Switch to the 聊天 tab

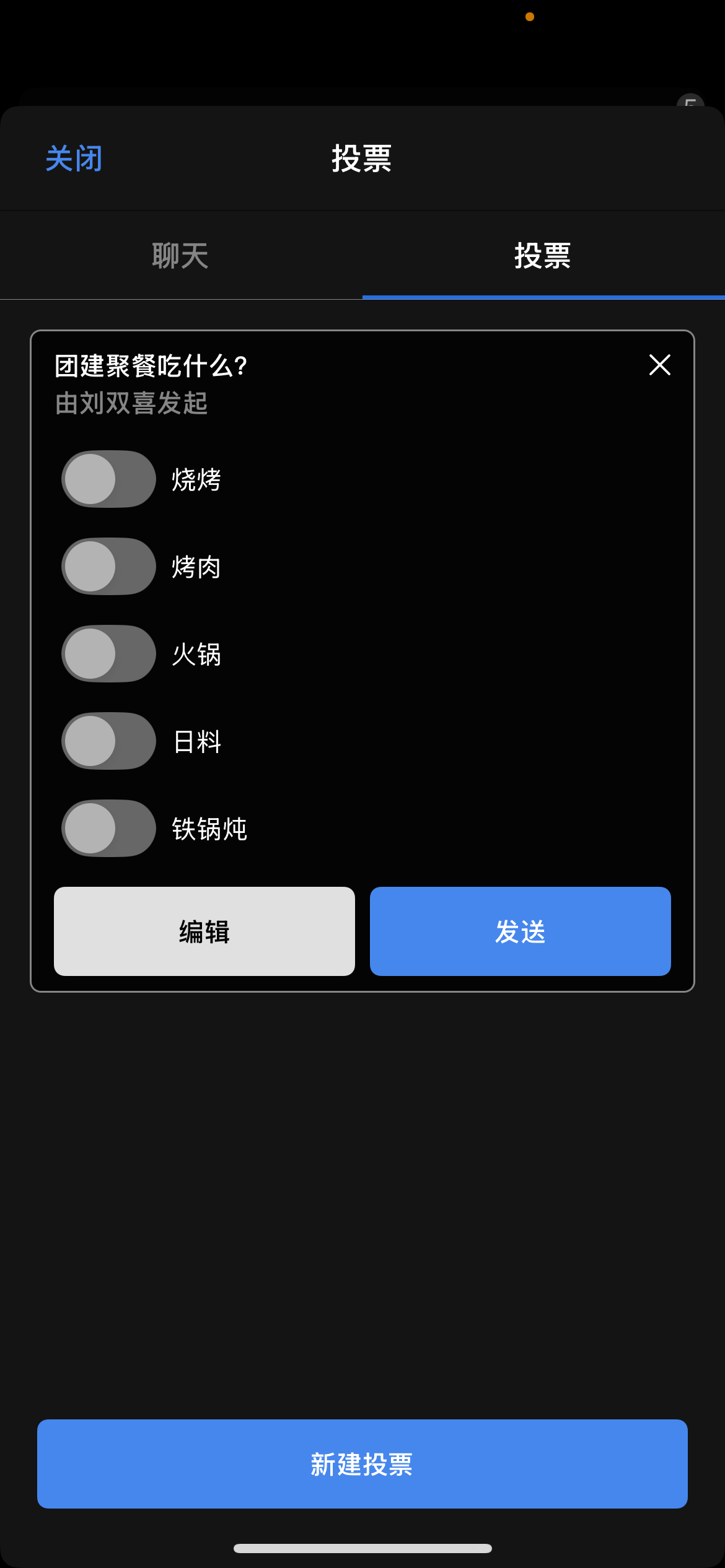tap(180, 256)
